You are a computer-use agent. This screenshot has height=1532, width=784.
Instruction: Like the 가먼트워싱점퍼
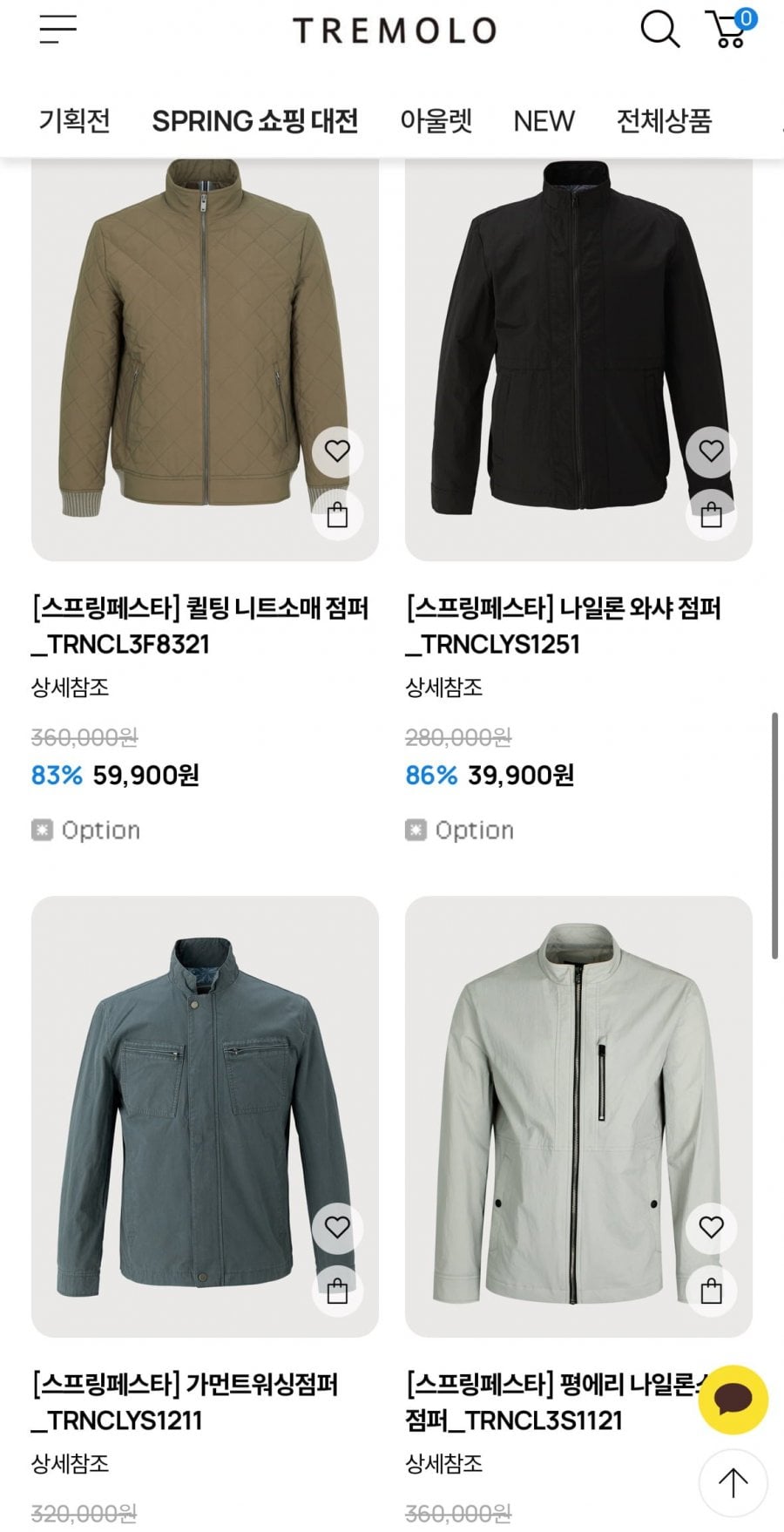337,1227
